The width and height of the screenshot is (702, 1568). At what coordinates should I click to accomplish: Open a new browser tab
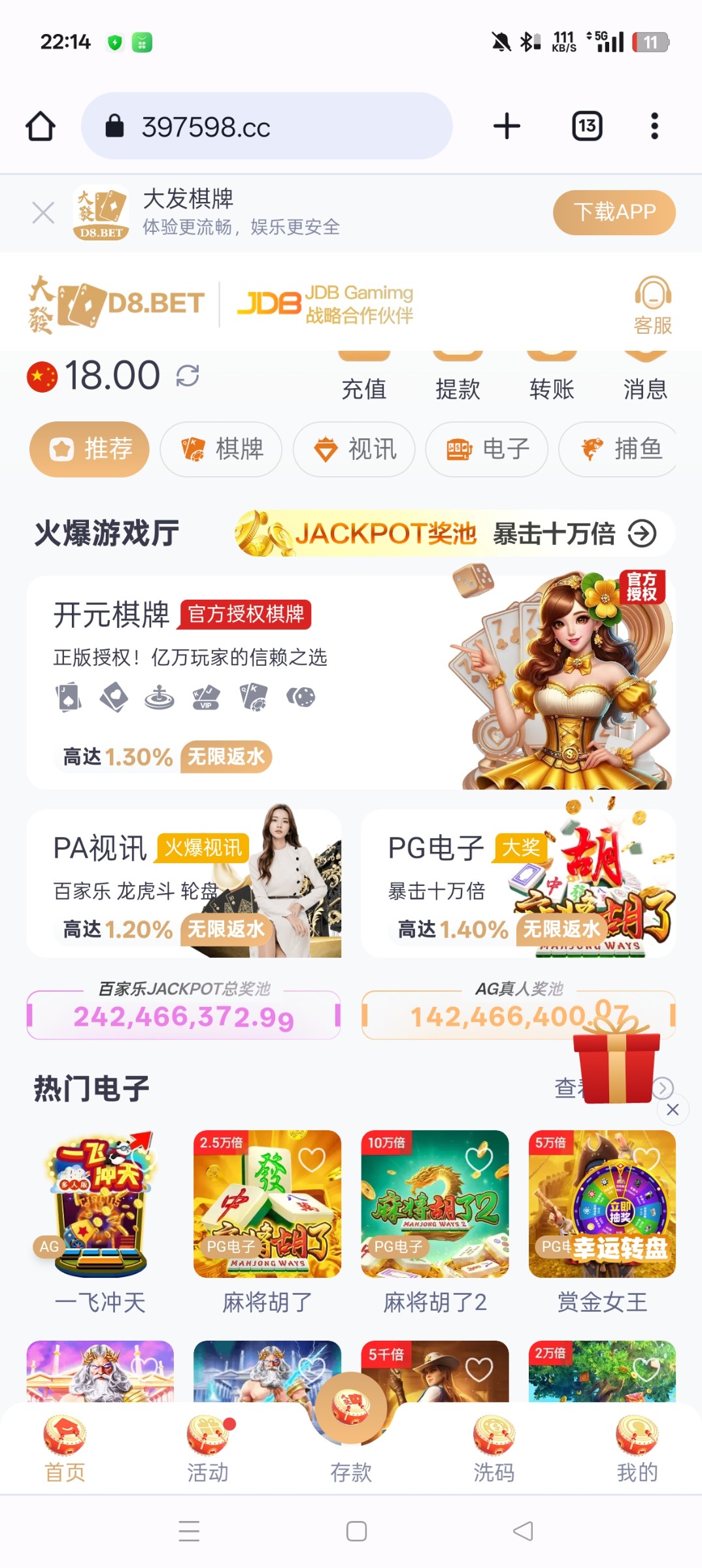click(507, 126)
